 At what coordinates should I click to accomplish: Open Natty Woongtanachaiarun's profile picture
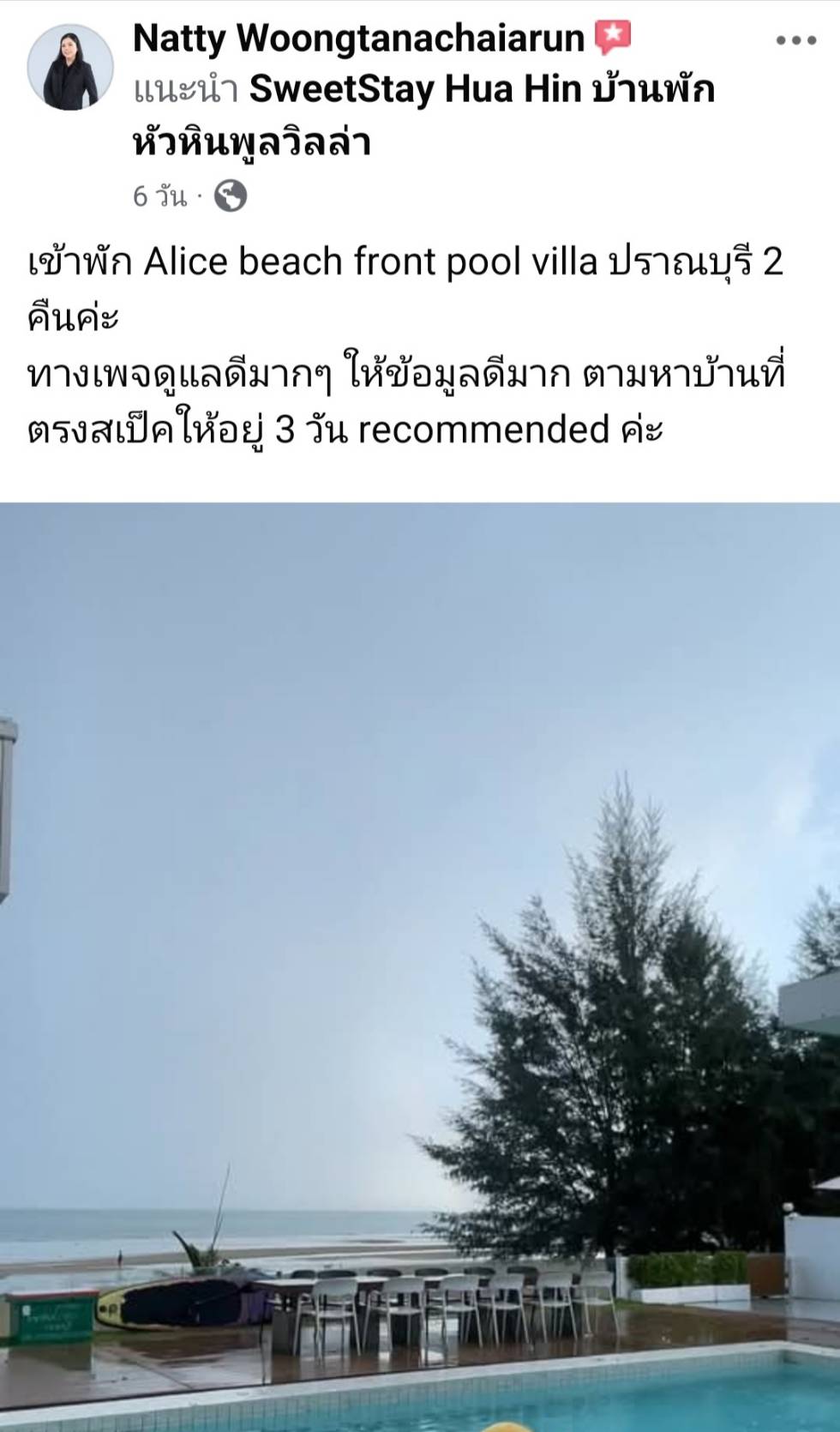[70, 67]
